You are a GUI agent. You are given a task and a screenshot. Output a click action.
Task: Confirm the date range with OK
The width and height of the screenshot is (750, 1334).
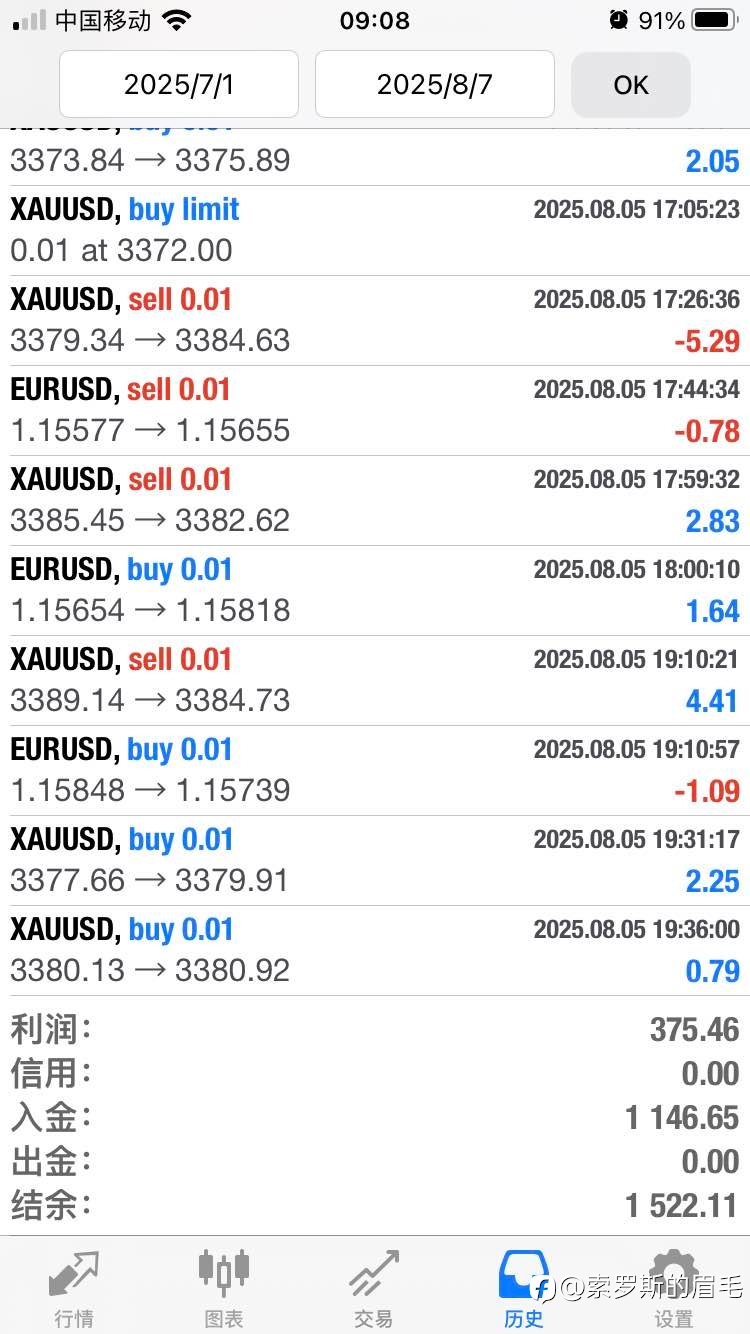(631, 85)
